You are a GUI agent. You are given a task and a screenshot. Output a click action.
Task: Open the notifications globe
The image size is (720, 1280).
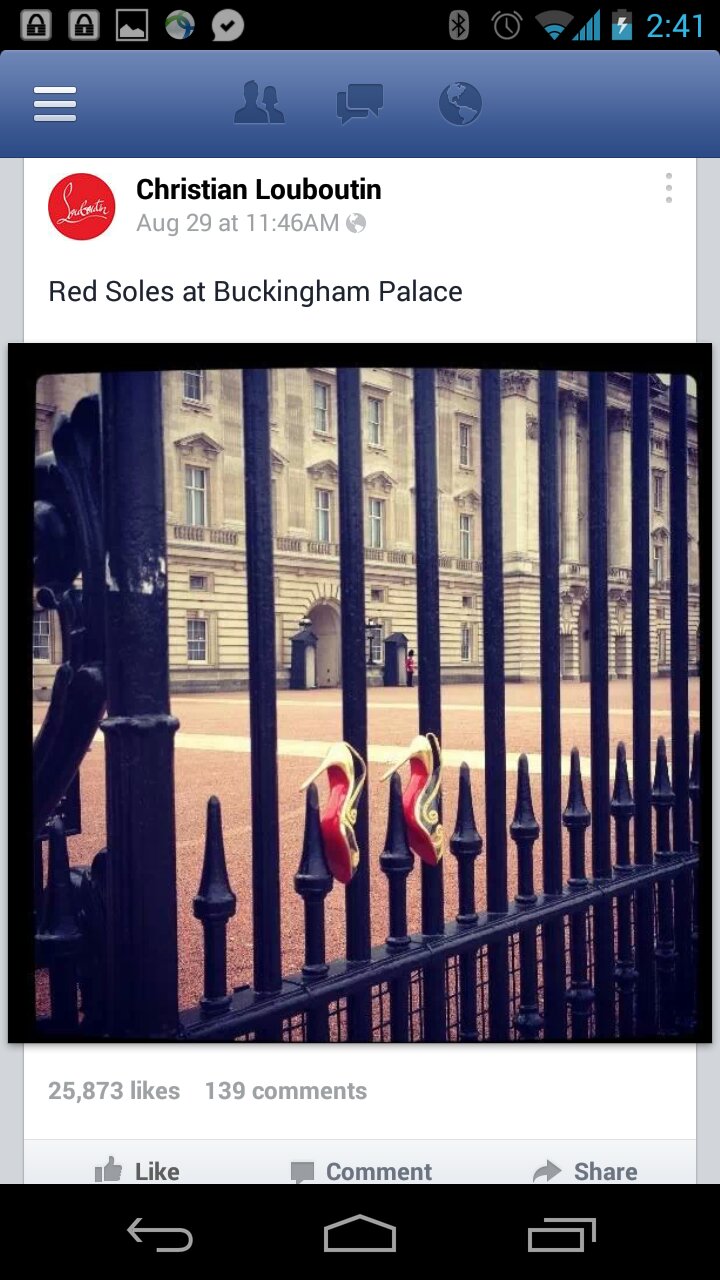coord(460,104)
